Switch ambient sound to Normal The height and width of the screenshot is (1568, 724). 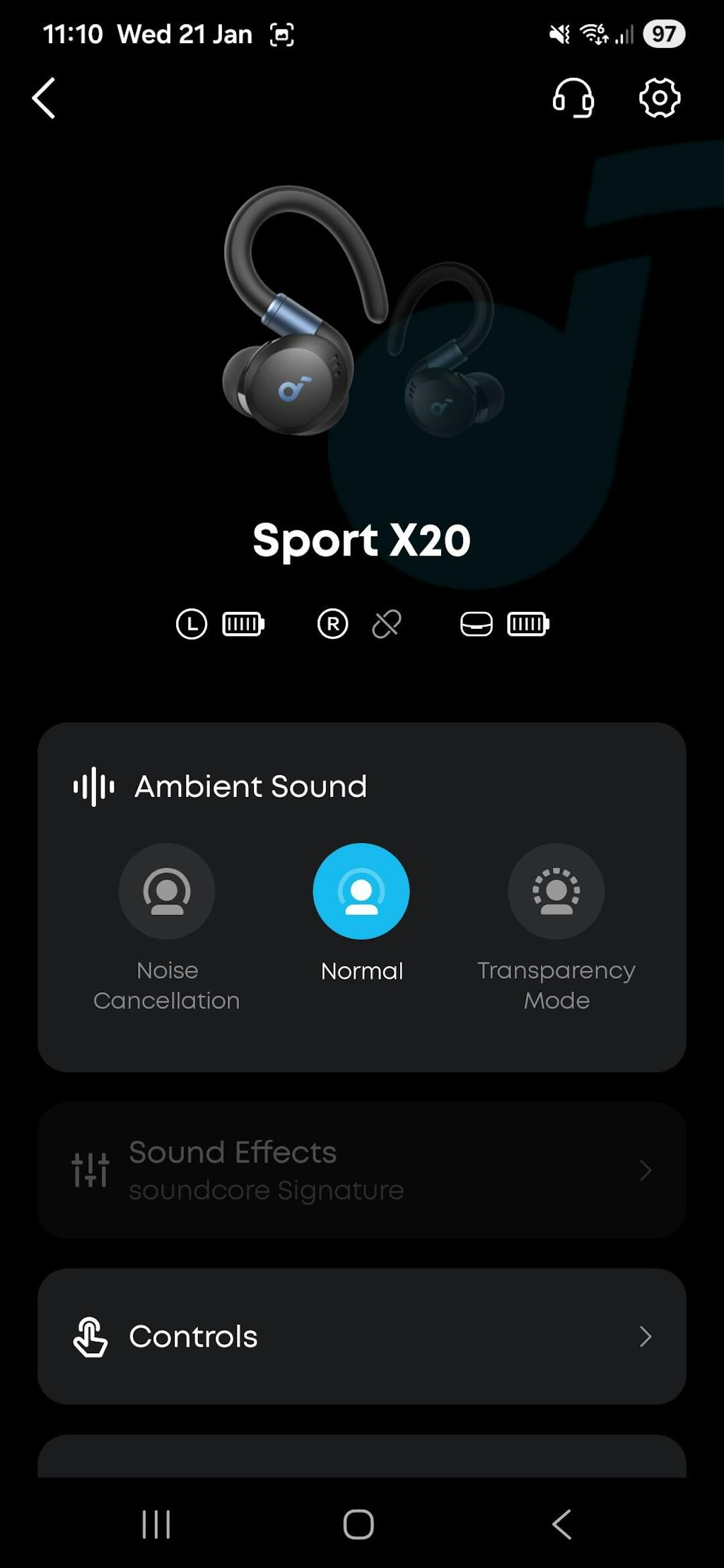click(361, 892)
